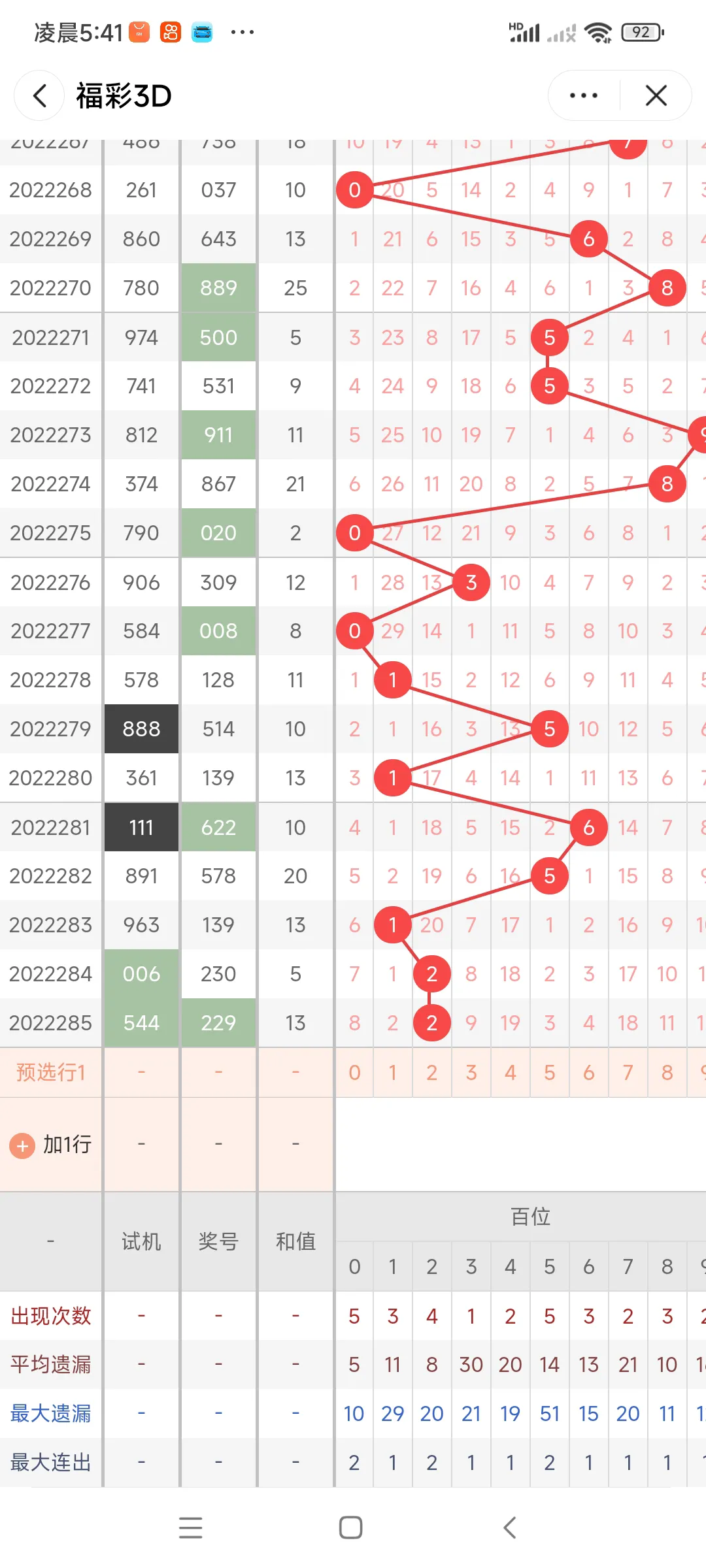Select digit 7 in 预选行1
The width and height of the screenshot is (706, 1568).
tap(628, 1072)
